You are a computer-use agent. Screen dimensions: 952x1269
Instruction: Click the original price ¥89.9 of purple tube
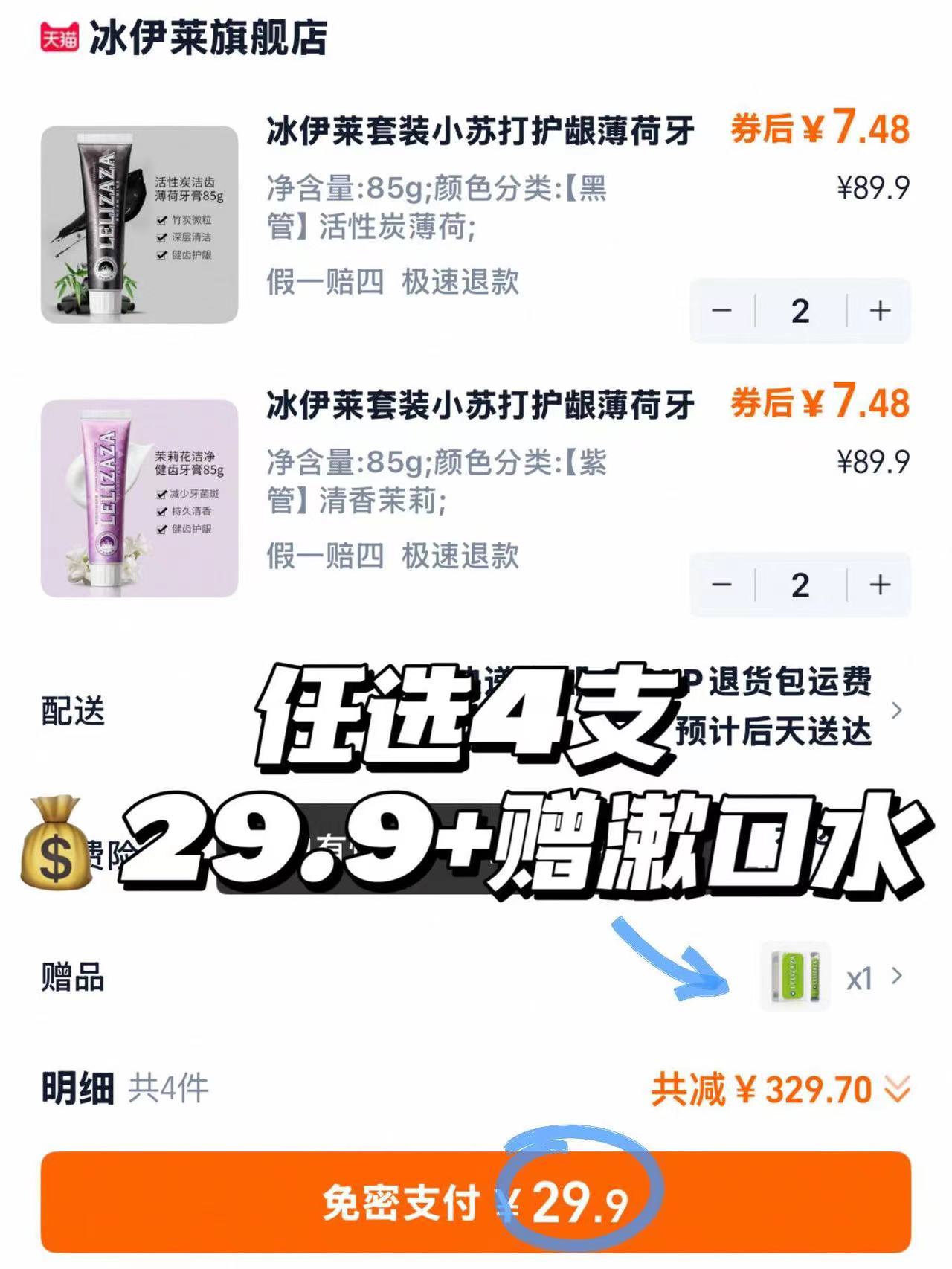point(870,461)
